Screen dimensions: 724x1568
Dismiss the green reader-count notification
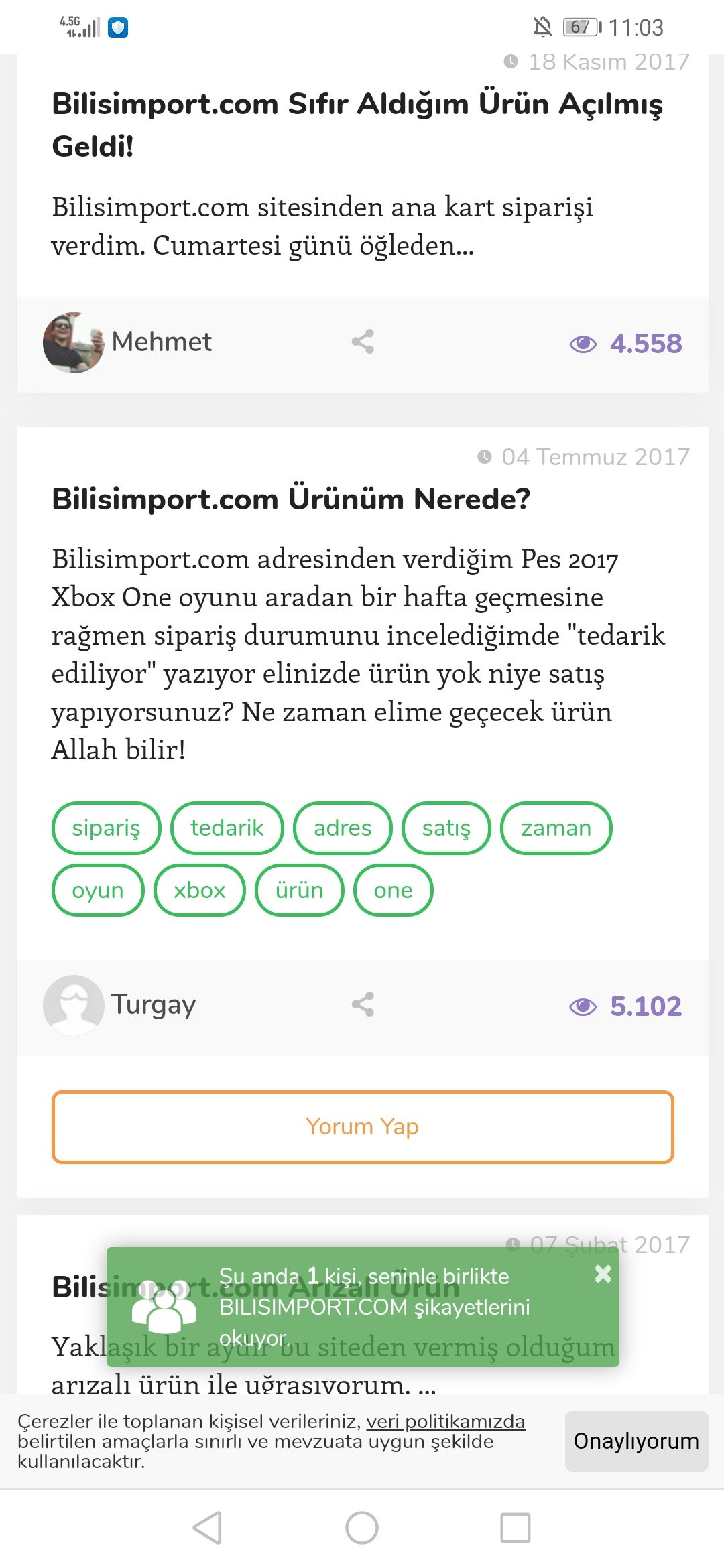(603, 1274)
